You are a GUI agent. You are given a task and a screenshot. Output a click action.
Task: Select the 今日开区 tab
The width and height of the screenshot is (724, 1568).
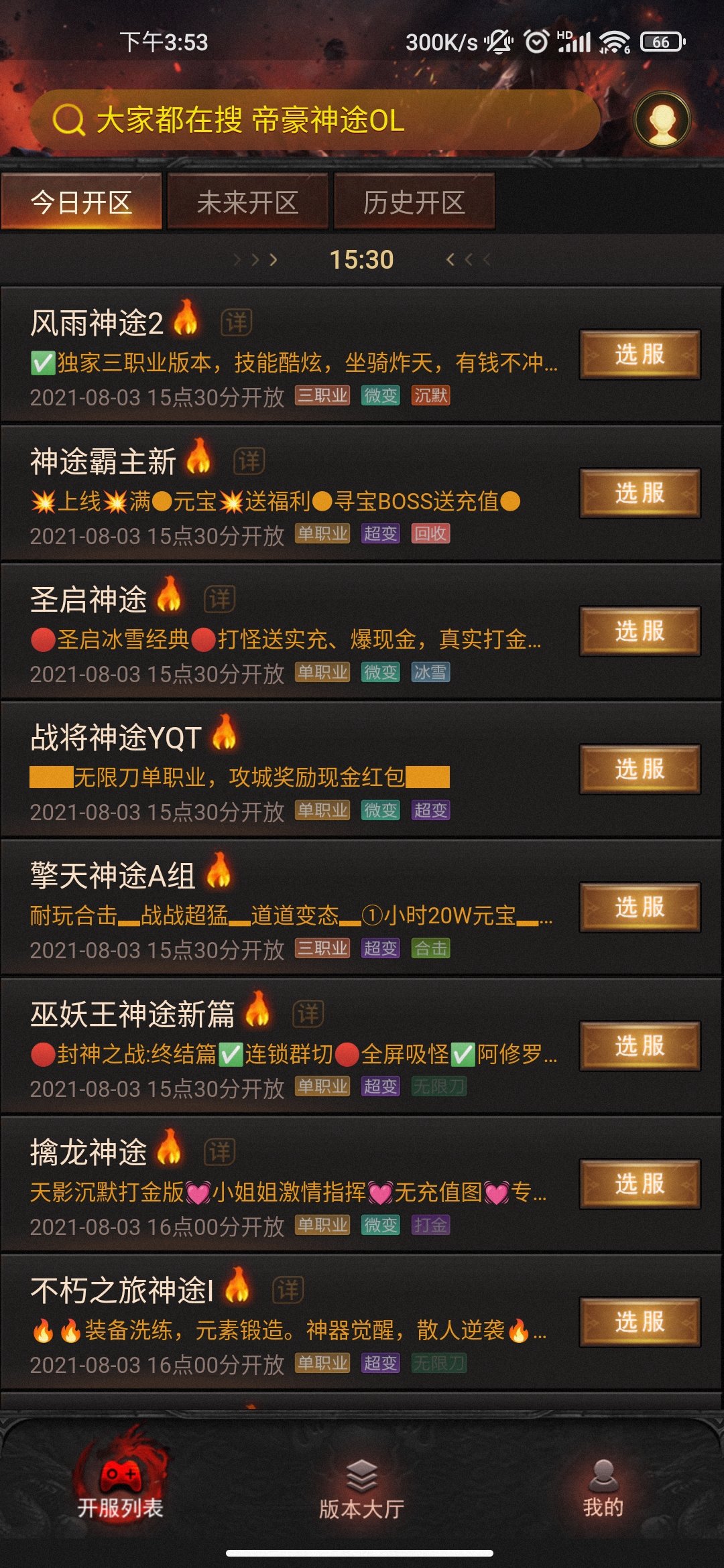[81, 202]
